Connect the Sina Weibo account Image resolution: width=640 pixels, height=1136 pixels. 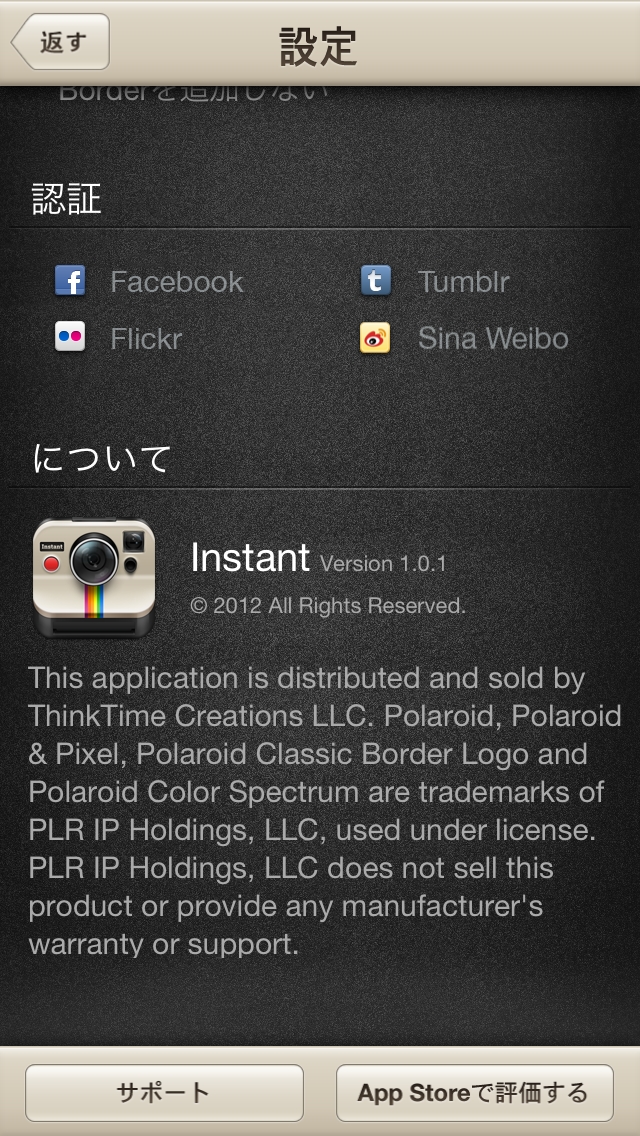tap(464, 338)
